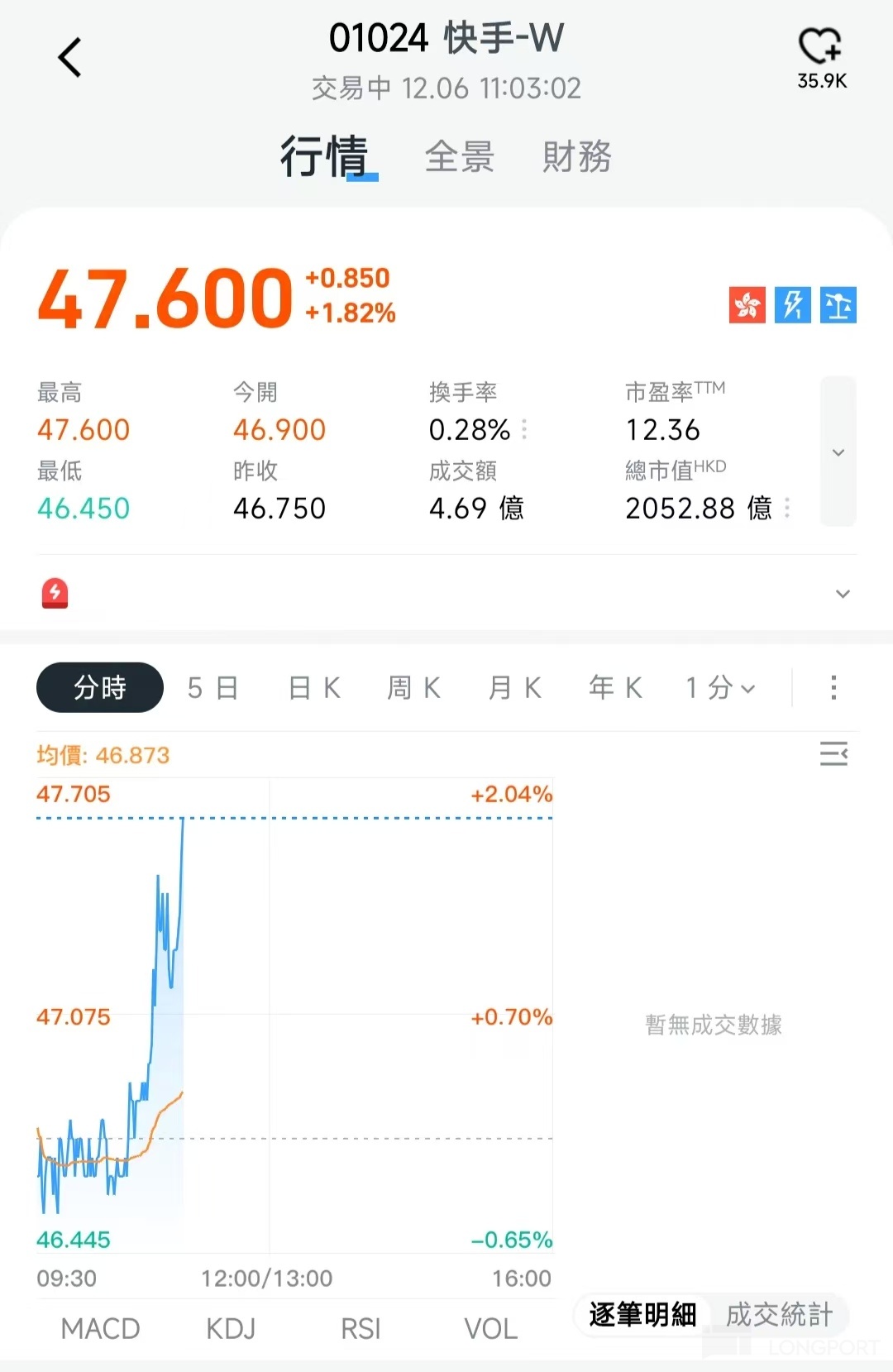893x1372 pixels.
Task: Show the 日K daily candlestick chart
Action: 314,687
